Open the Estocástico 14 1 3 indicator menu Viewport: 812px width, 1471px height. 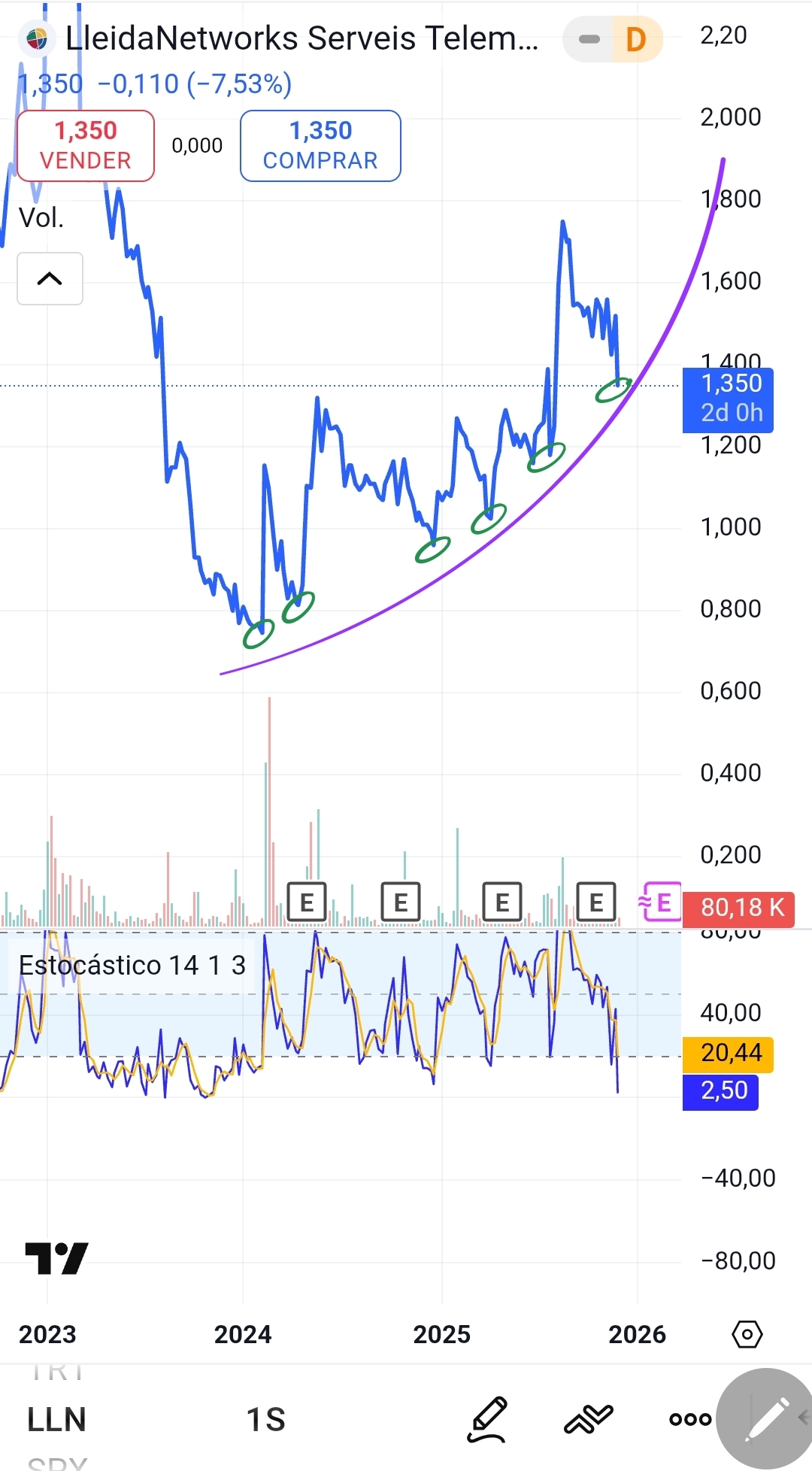(x=133, y=964)
